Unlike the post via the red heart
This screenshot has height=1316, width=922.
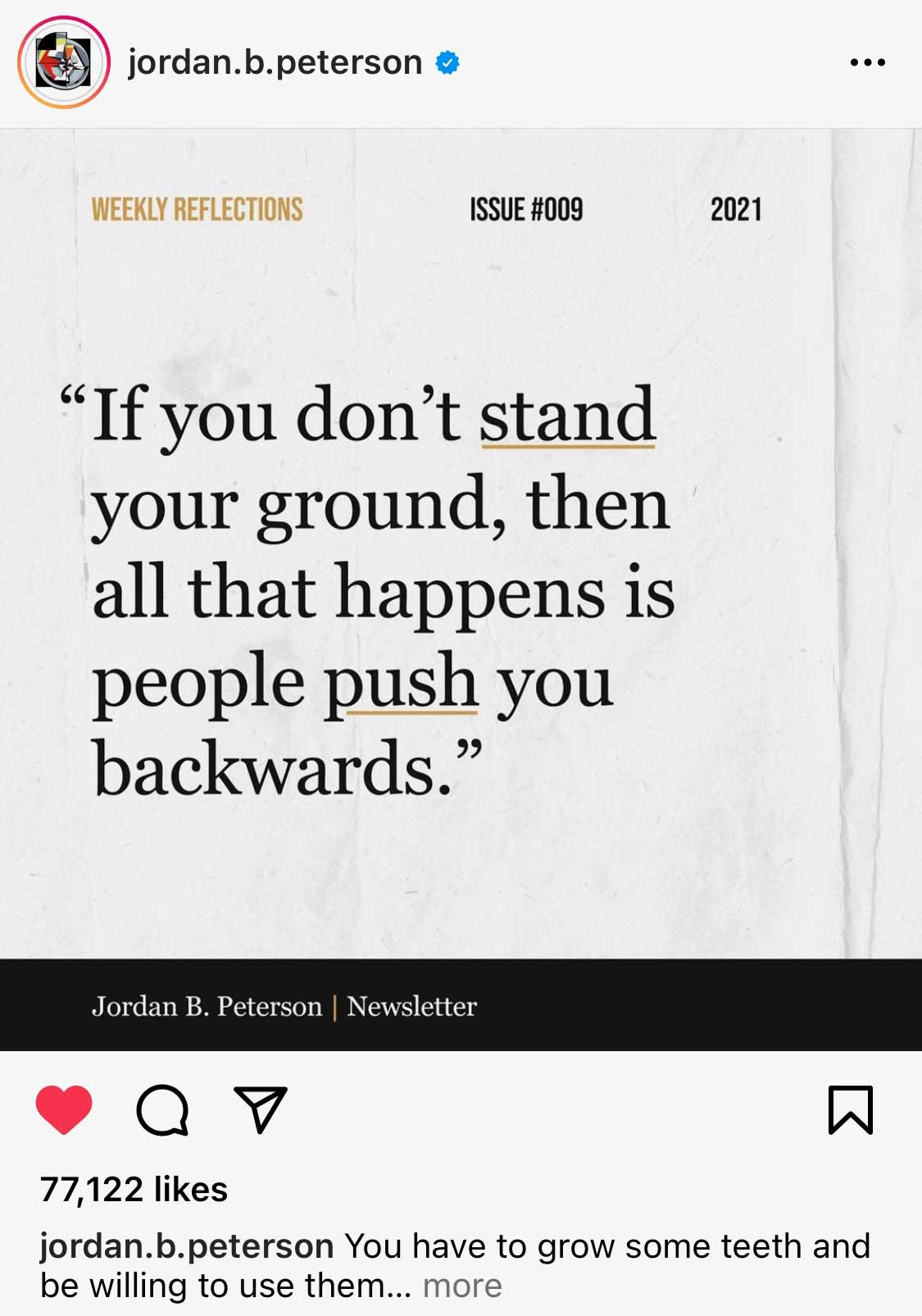point(64,1109)
